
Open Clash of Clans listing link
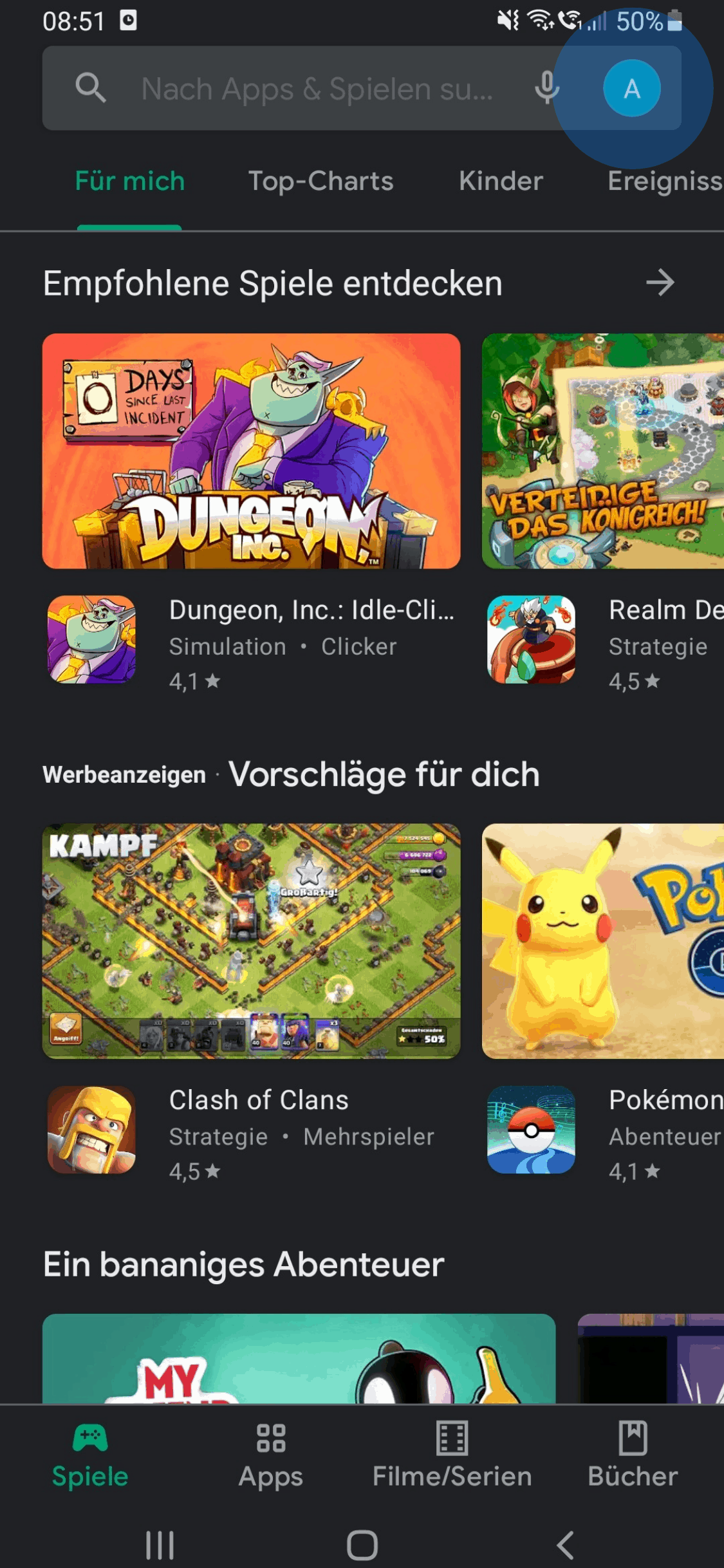click(x=258, y=1100)
